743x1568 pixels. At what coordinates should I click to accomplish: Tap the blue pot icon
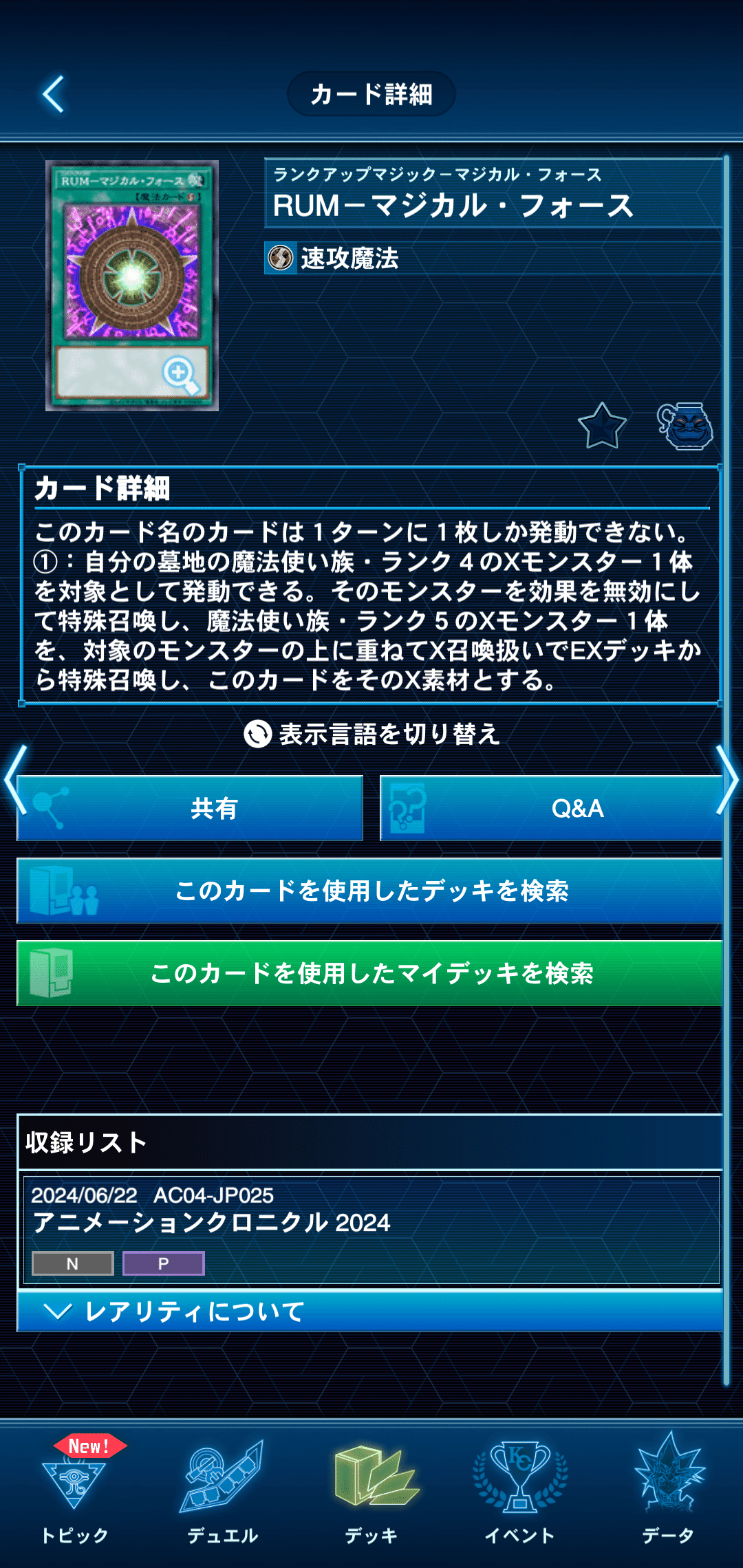click(x=685, y=426)
